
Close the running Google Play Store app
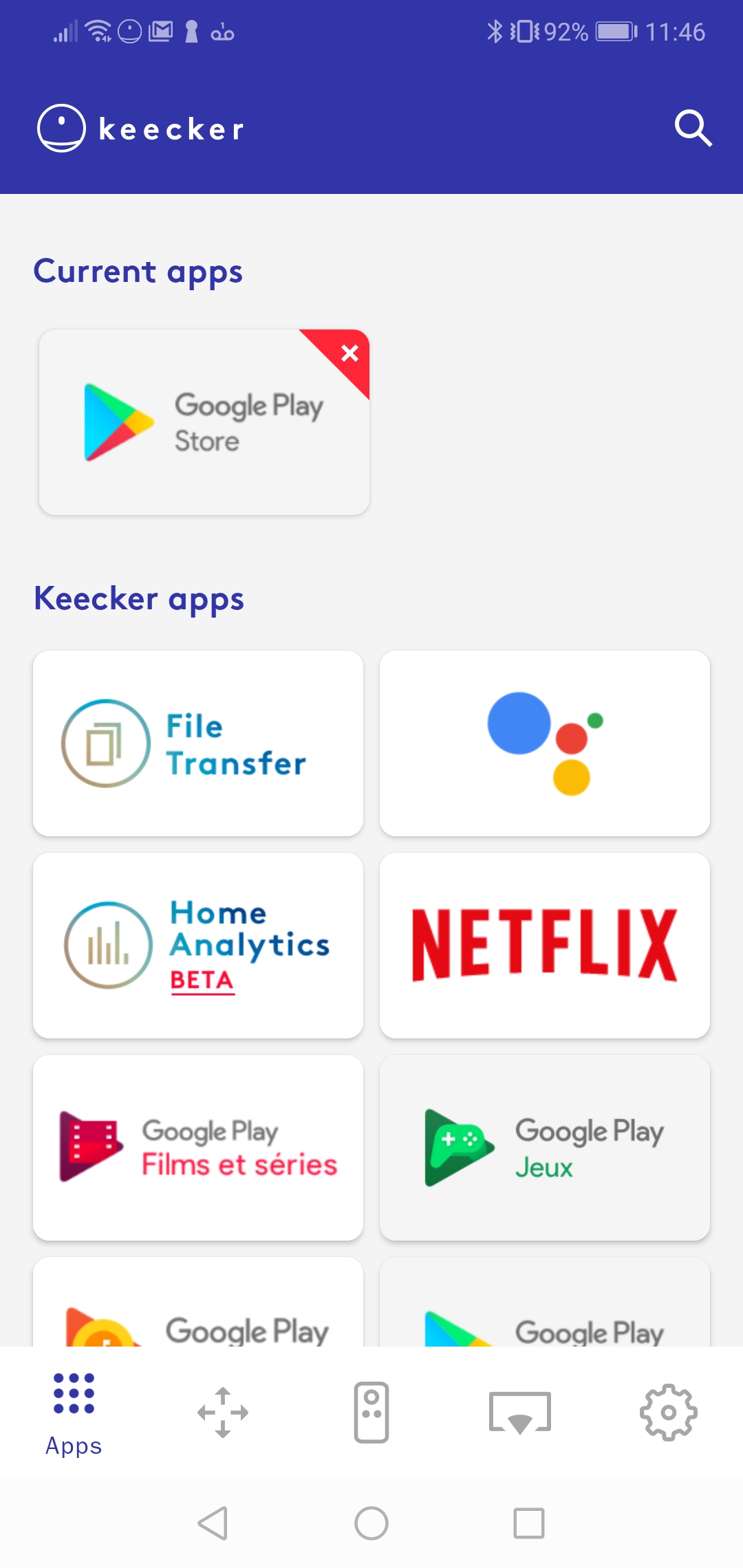[x=349, y=353]
